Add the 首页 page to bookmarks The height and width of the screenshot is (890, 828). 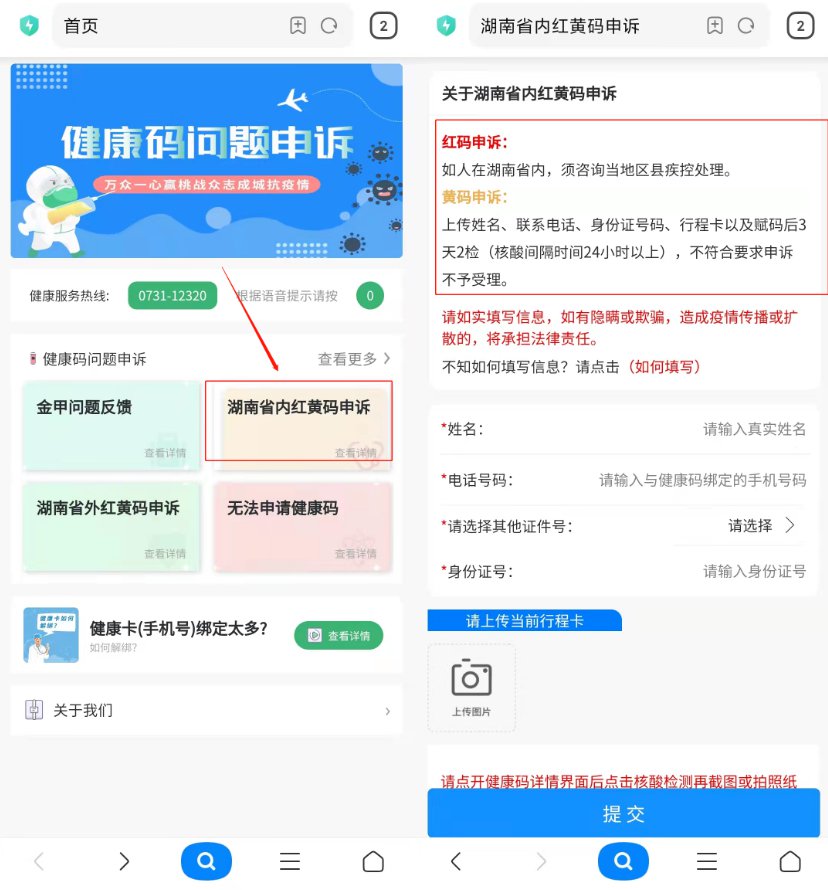(297, 26)
